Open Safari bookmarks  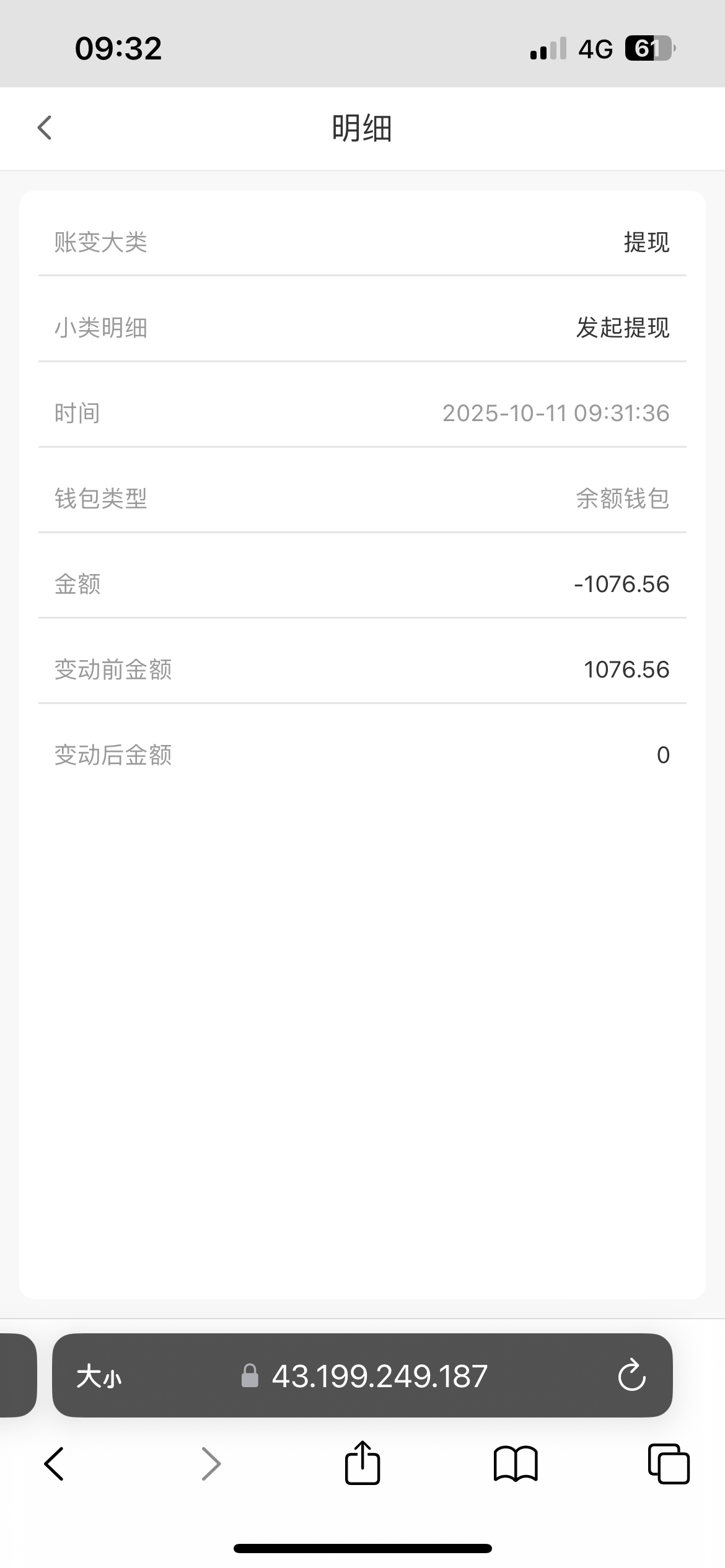516,1464
